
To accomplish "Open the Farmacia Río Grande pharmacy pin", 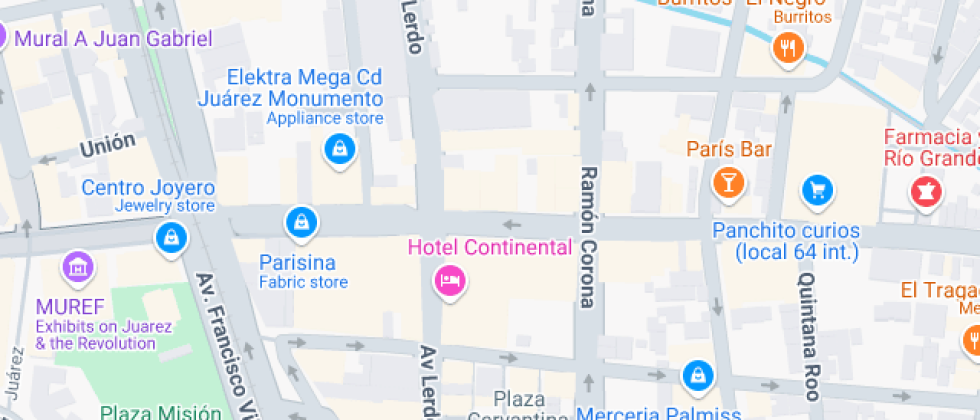I will click(925, 190).
